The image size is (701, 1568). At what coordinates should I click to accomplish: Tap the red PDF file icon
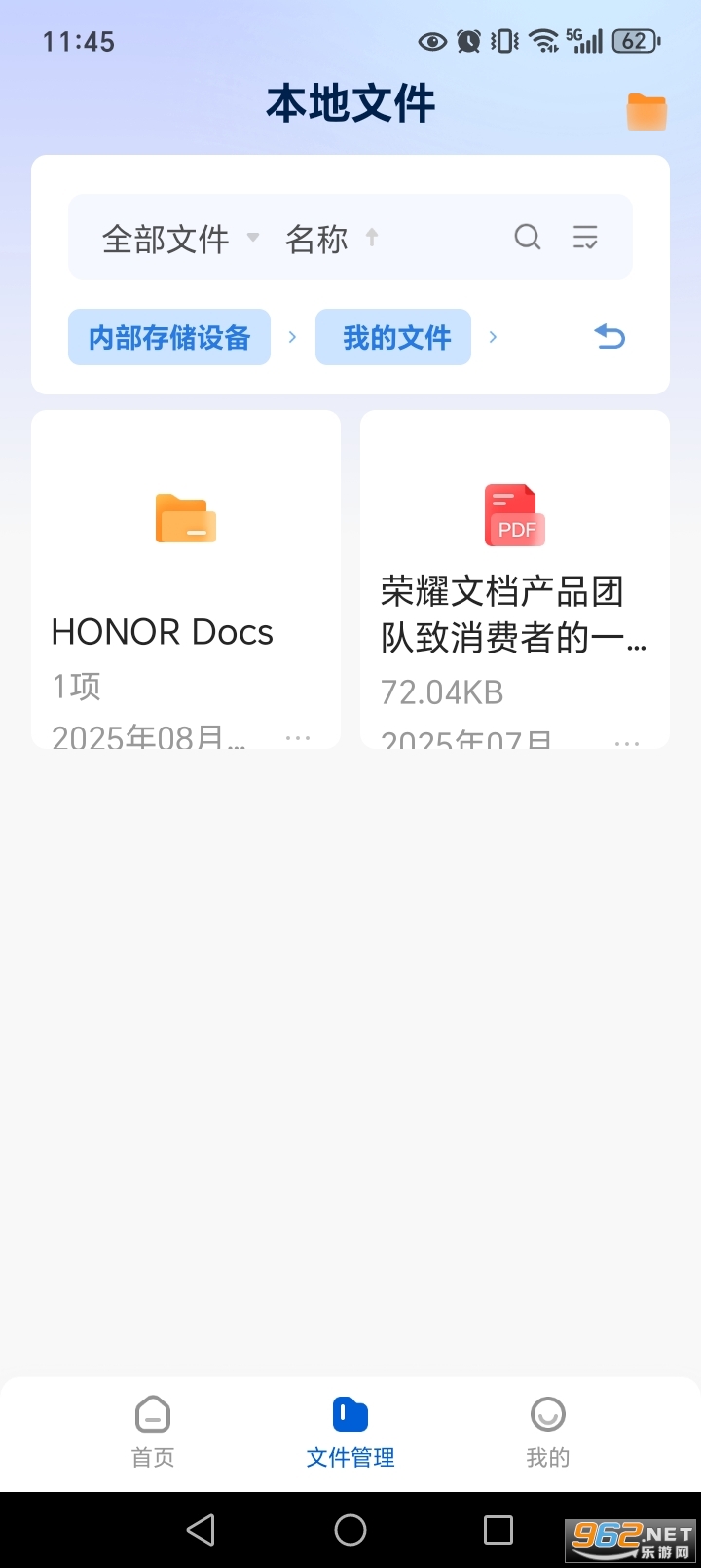pyautogui.click(x=514, y=514)
